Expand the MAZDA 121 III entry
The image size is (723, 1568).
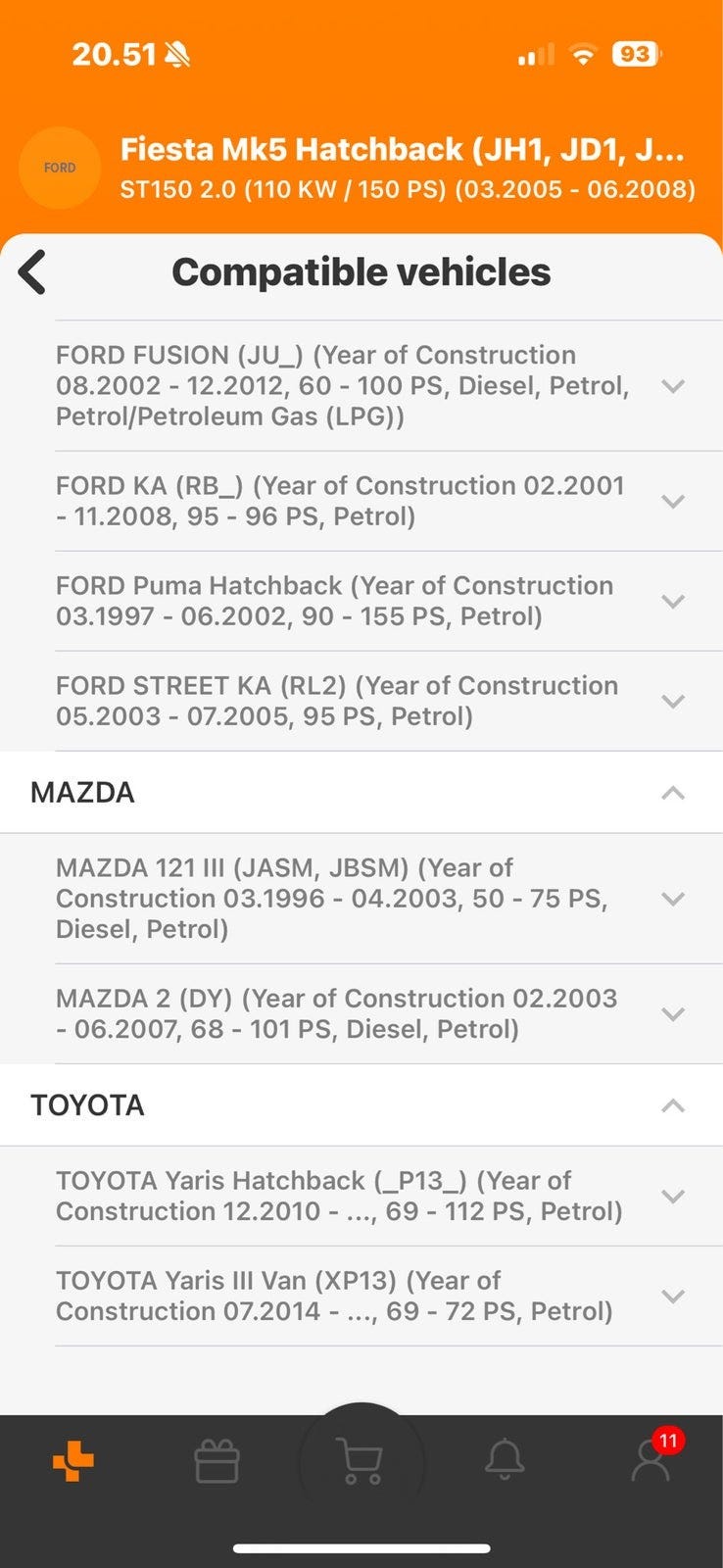672,899
